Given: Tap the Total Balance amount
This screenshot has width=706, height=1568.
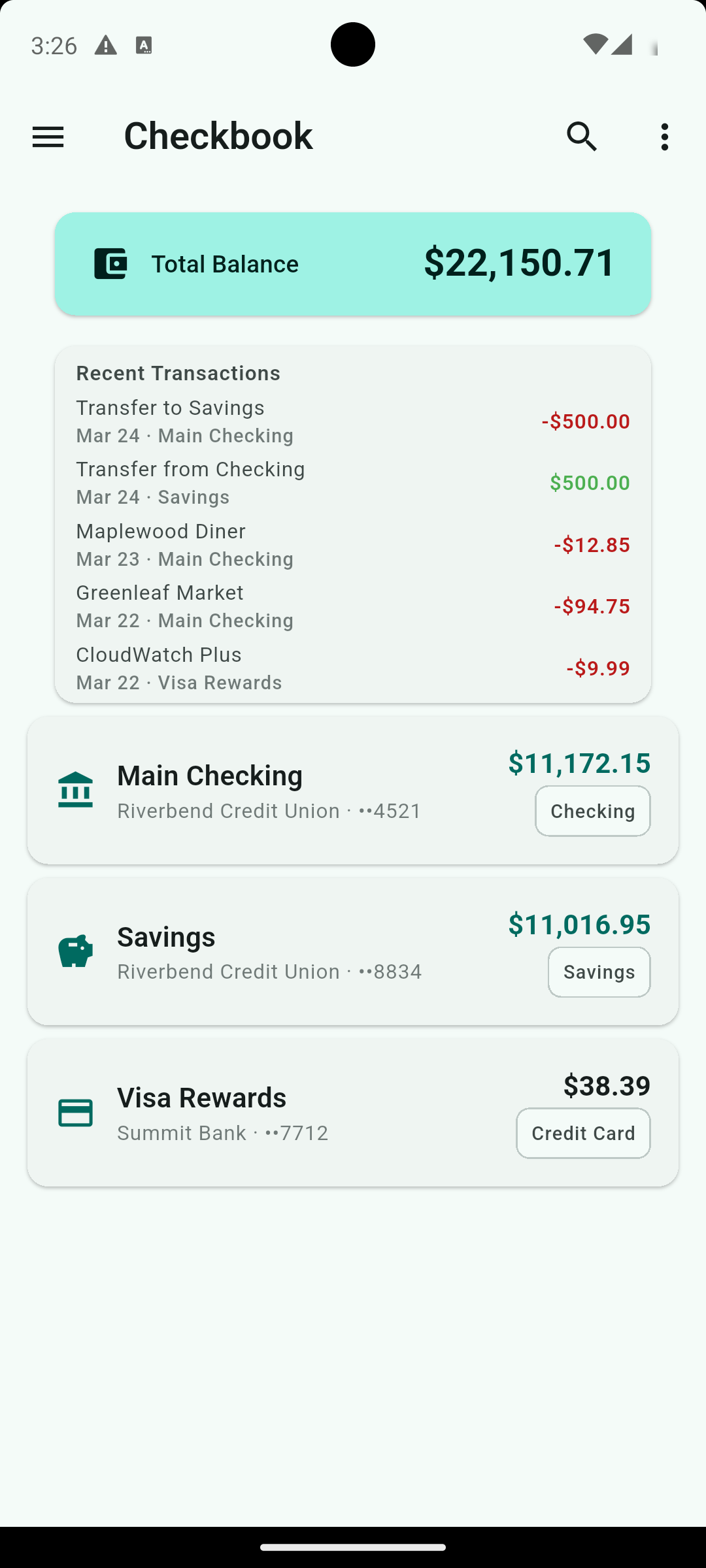Looking at the screenshot, I should [x=520, y=263].
